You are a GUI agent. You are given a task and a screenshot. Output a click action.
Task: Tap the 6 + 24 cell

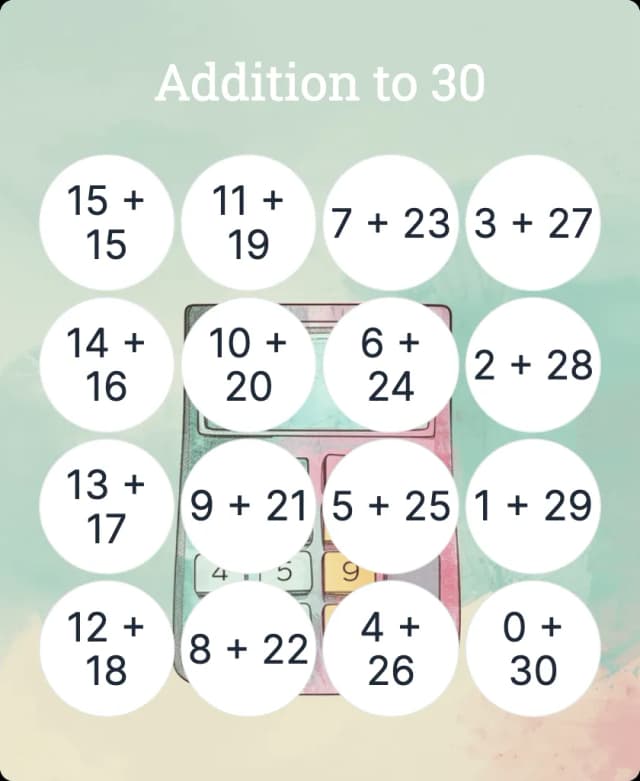[x=390, y=365]
